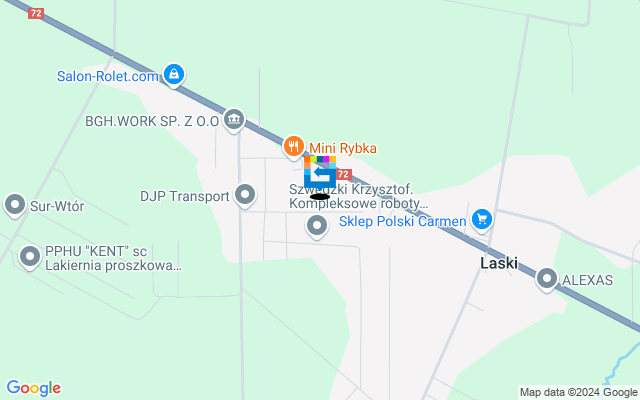Select the ALEXAS place marker
640x400 pixels.
[x=546, y=279]
